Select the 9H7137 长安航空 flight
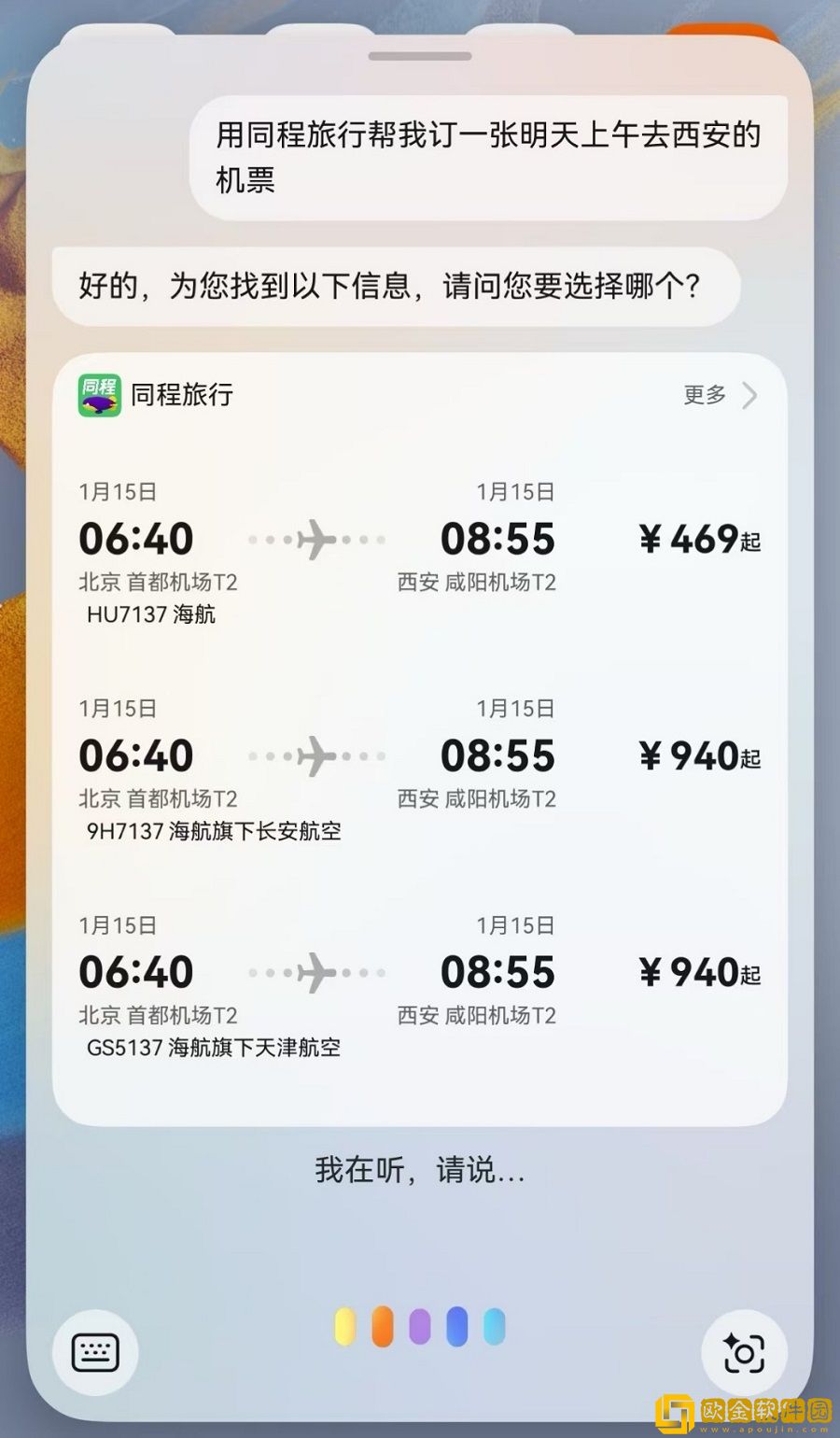 [x=420, y=766]
